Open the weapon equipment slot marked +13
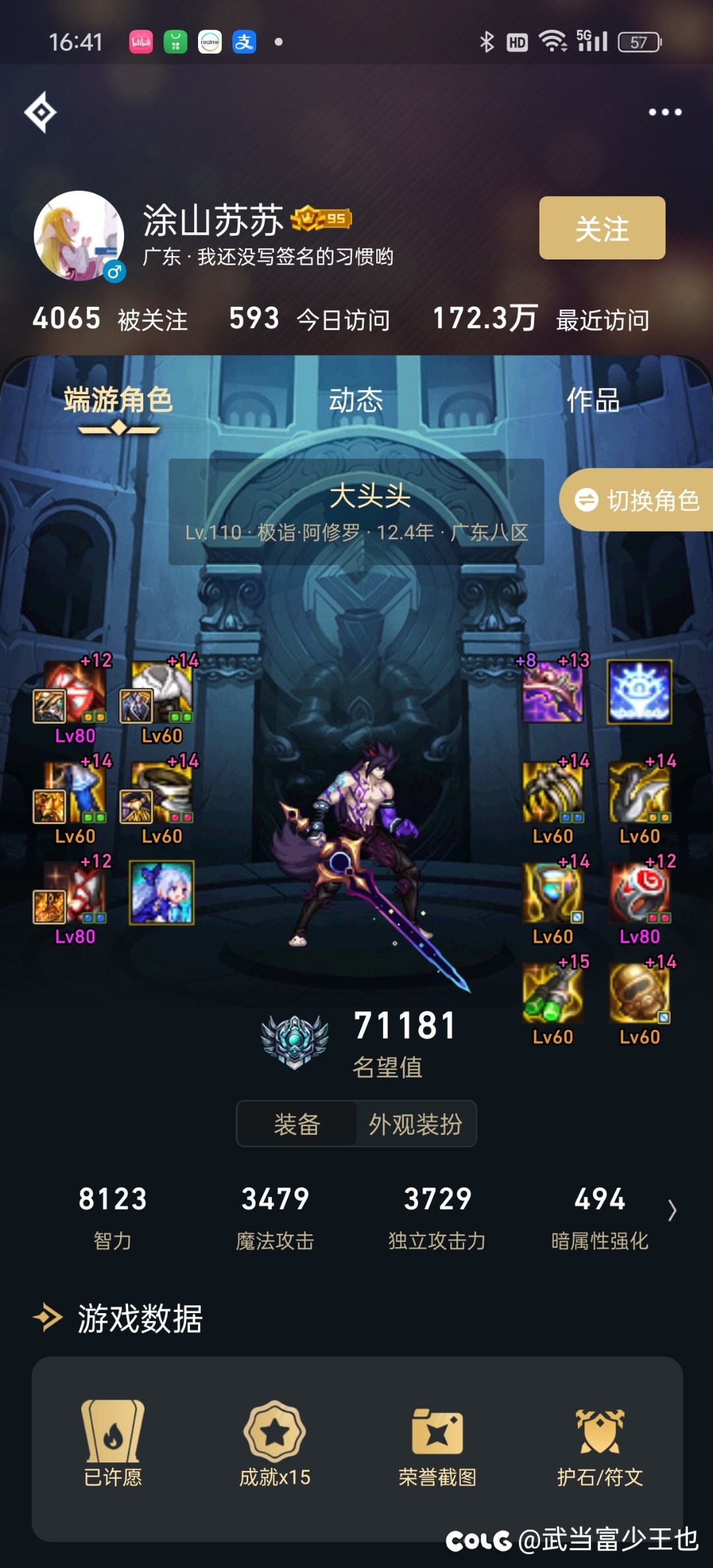The image size is (713, 1568). click(x=553, y=692)
